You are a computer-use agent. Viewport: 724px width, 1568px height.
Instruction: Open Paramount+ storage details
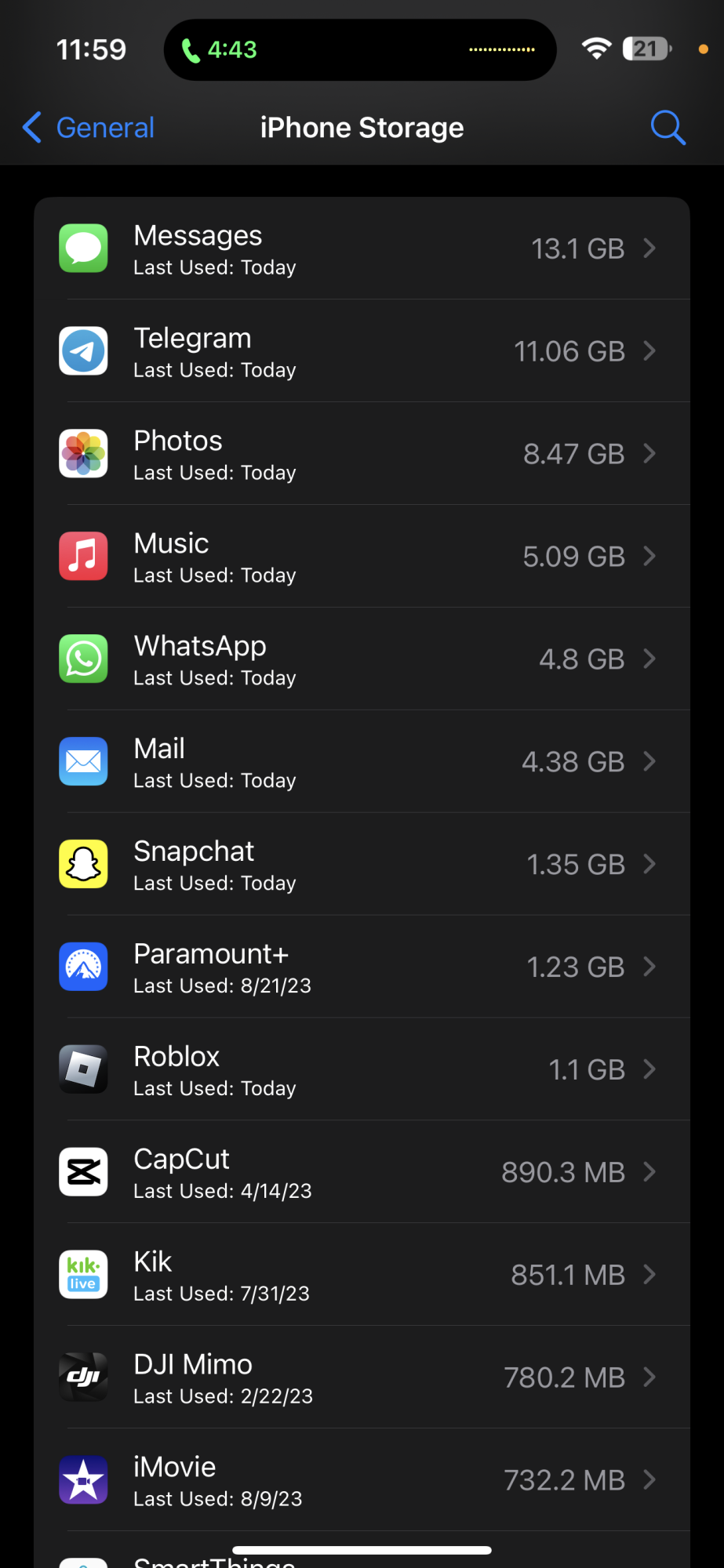point(361,967)
